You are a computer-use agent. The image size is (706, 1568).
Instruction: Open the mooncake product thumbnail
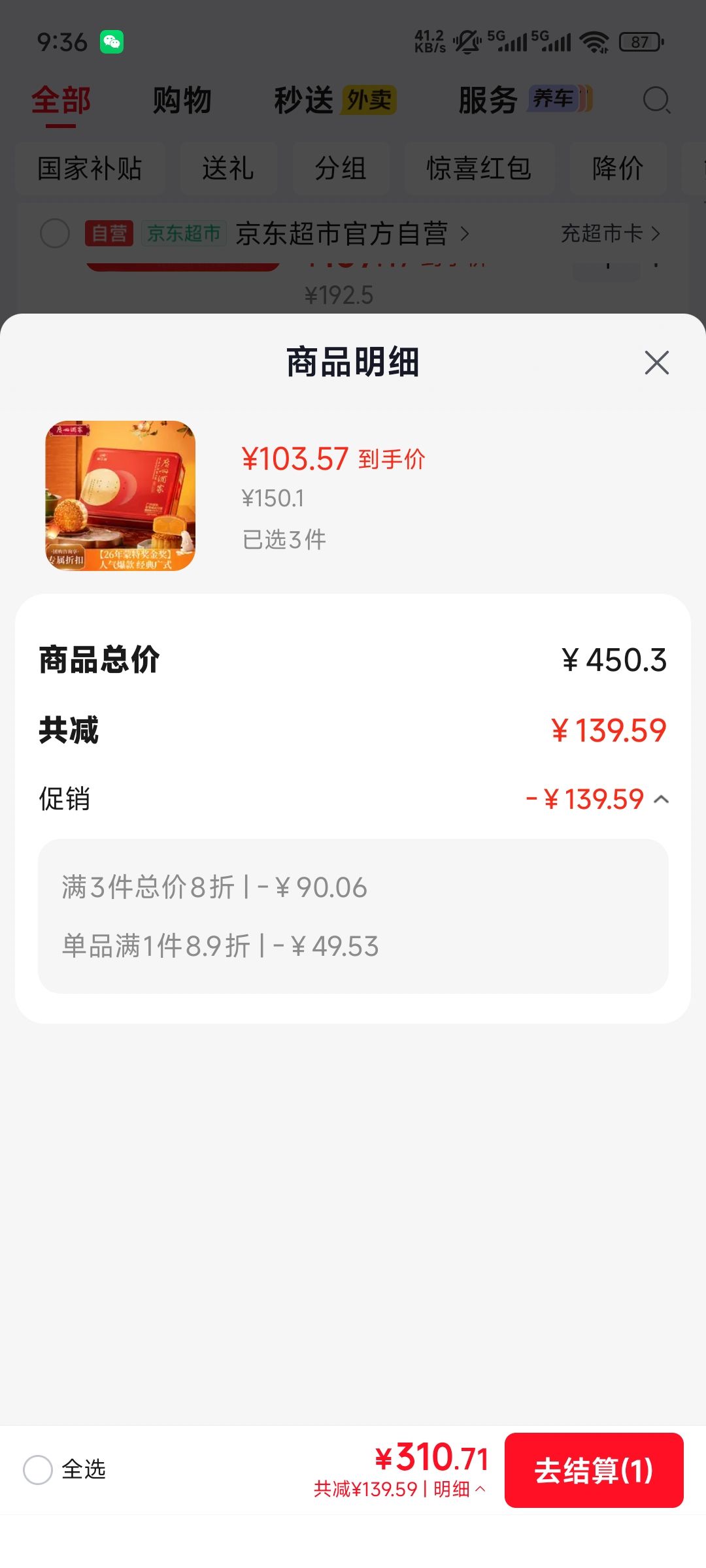pos(120,496)
